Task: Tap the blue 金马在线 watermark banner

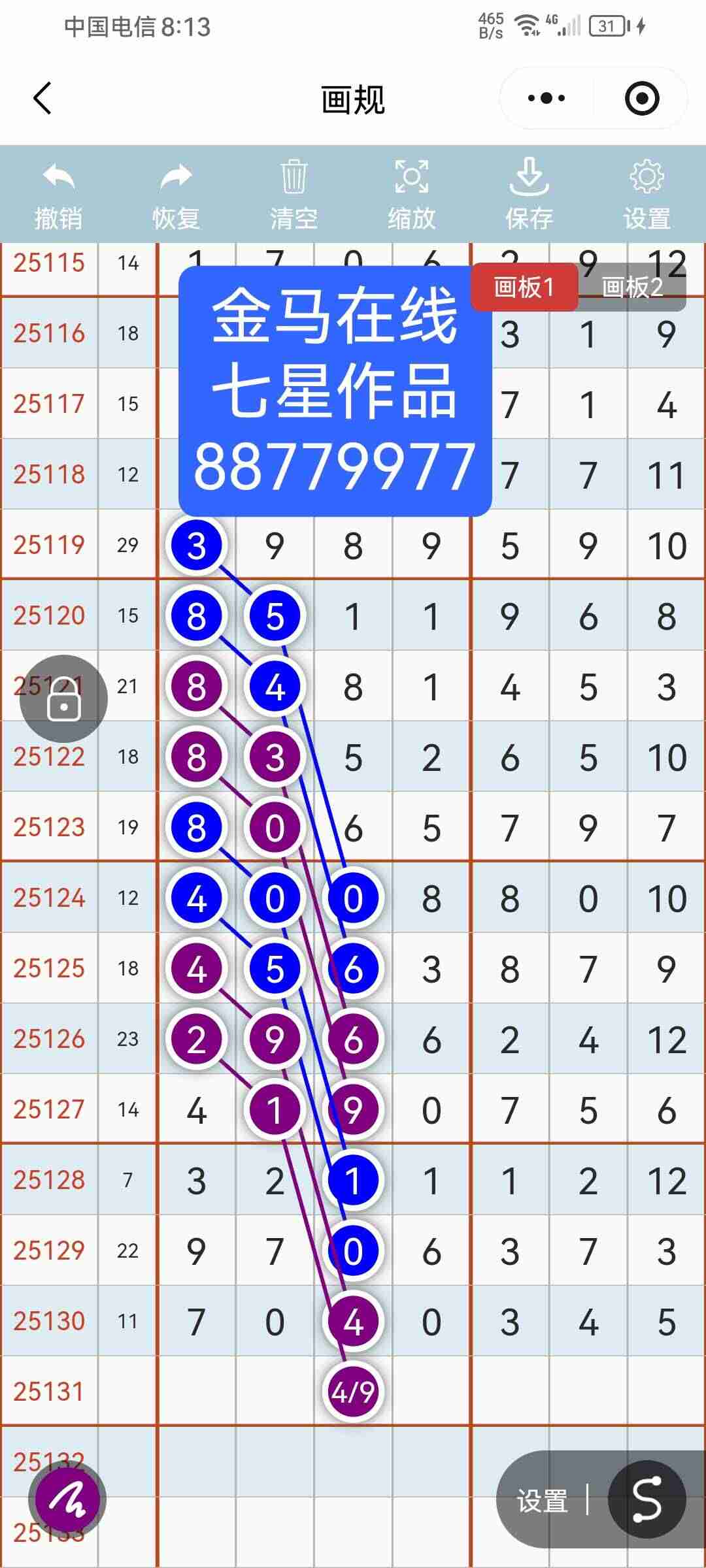Action: [x=333, y=392]
